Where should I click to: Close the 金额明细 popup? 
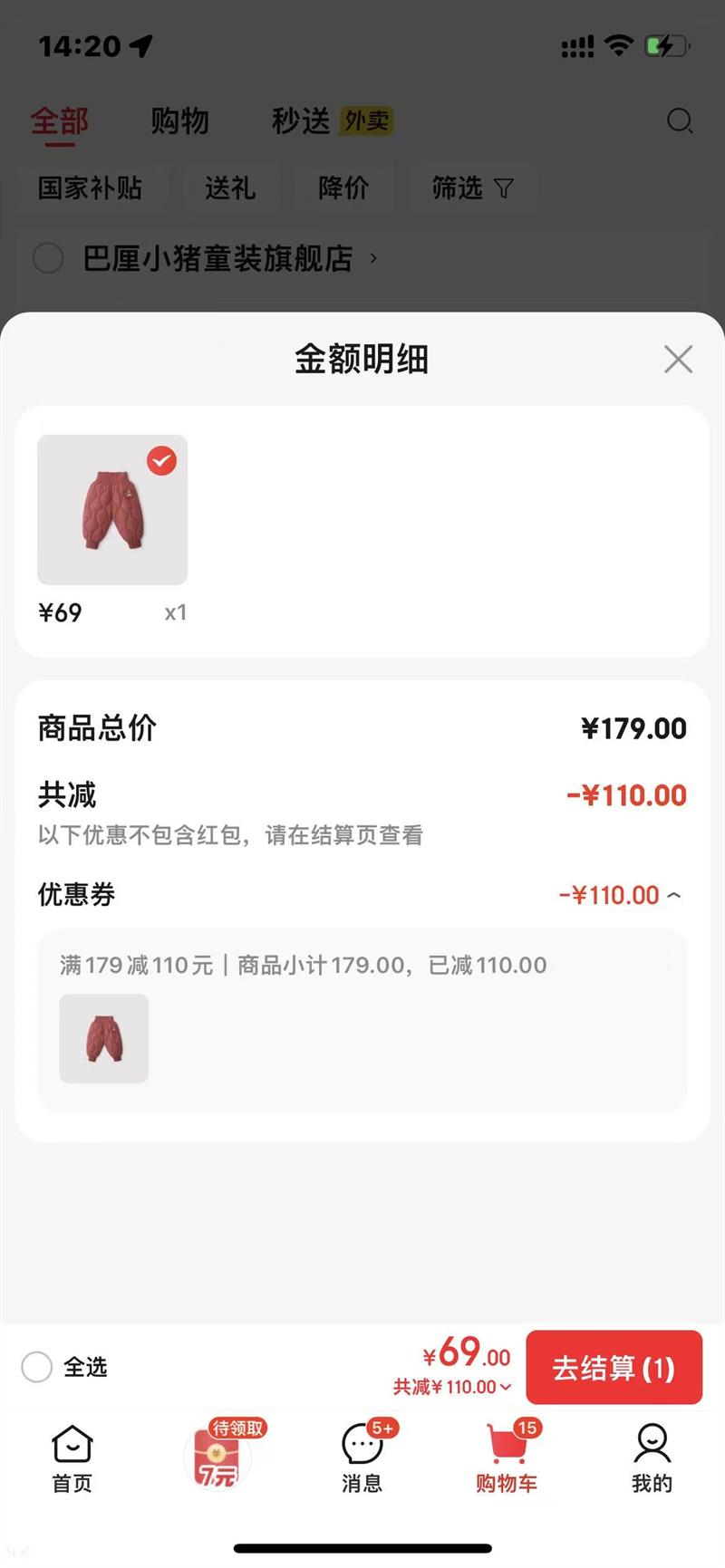click(x=677, y=359)
